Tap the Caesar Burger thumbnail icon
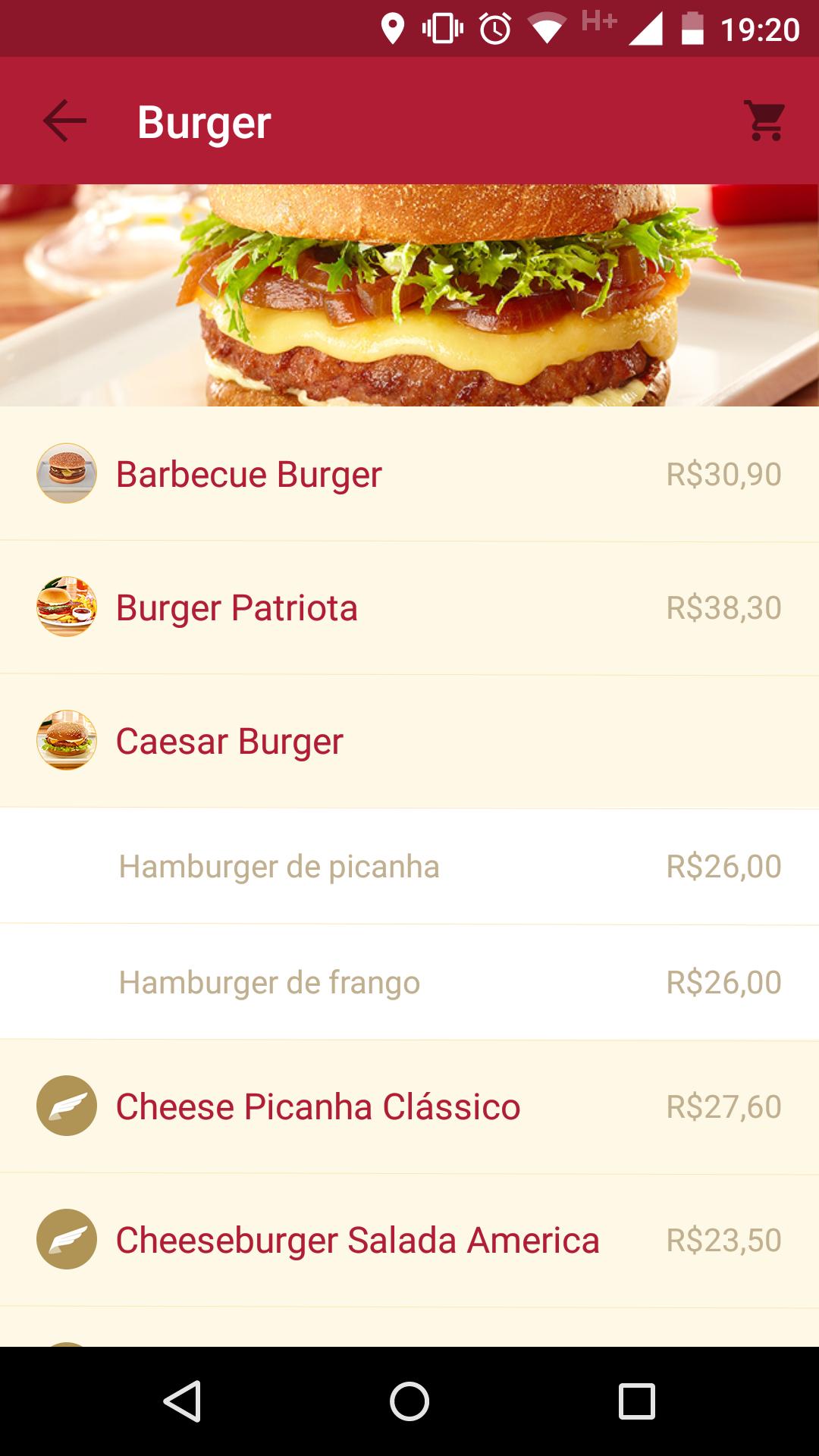This screenshot has width=819, height=1456. click(x=66, y=741)
